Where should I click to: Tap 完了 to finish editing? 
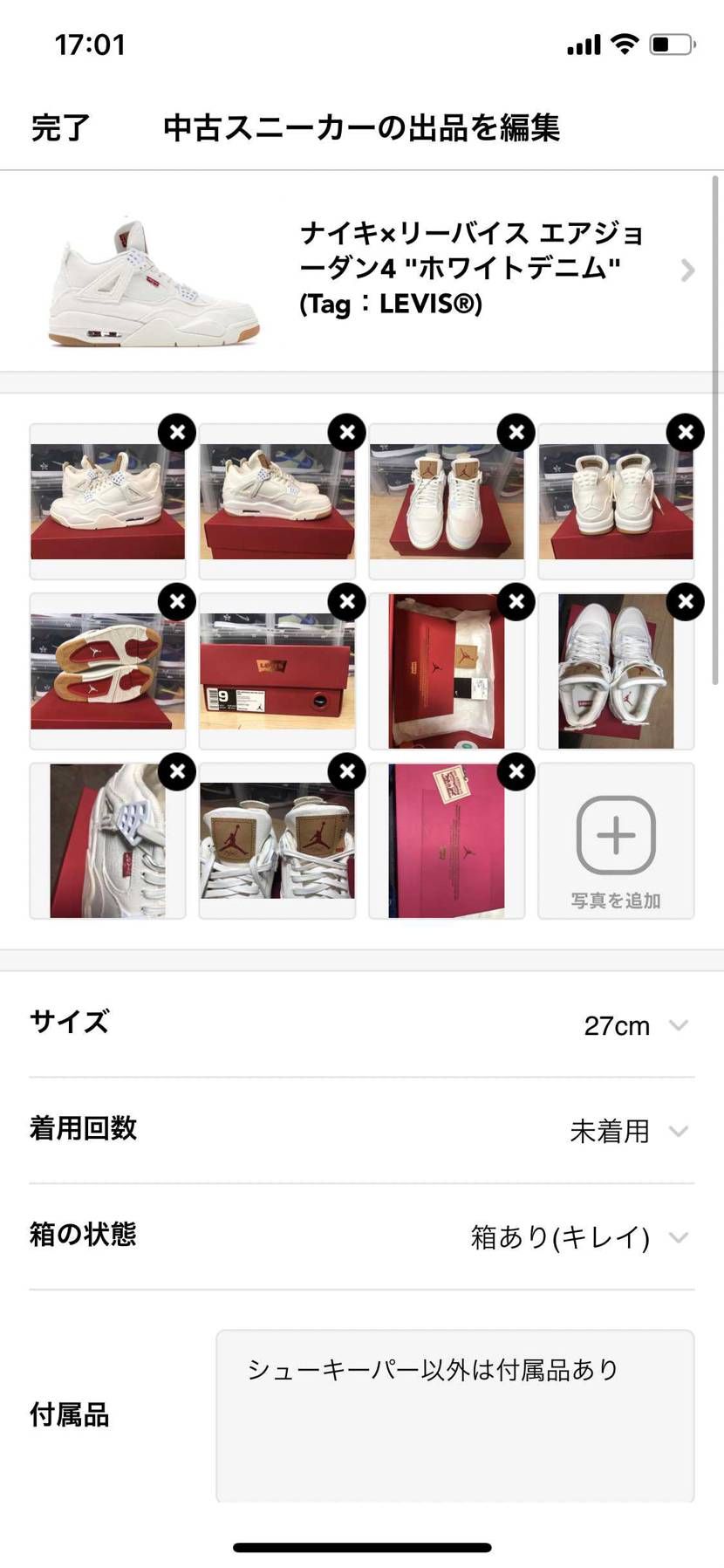tap(58, 127)
